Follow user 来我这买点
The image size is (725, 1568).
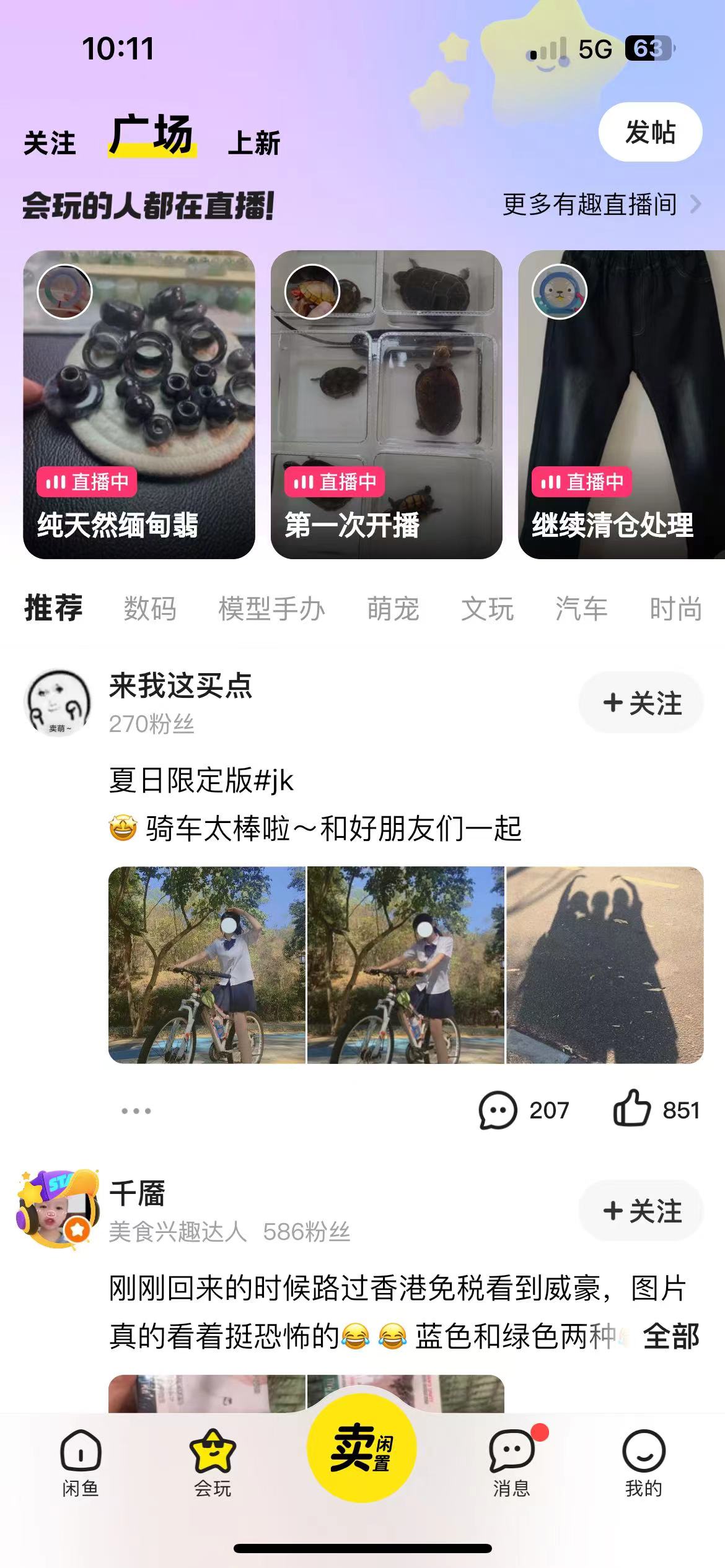(641, 703)
